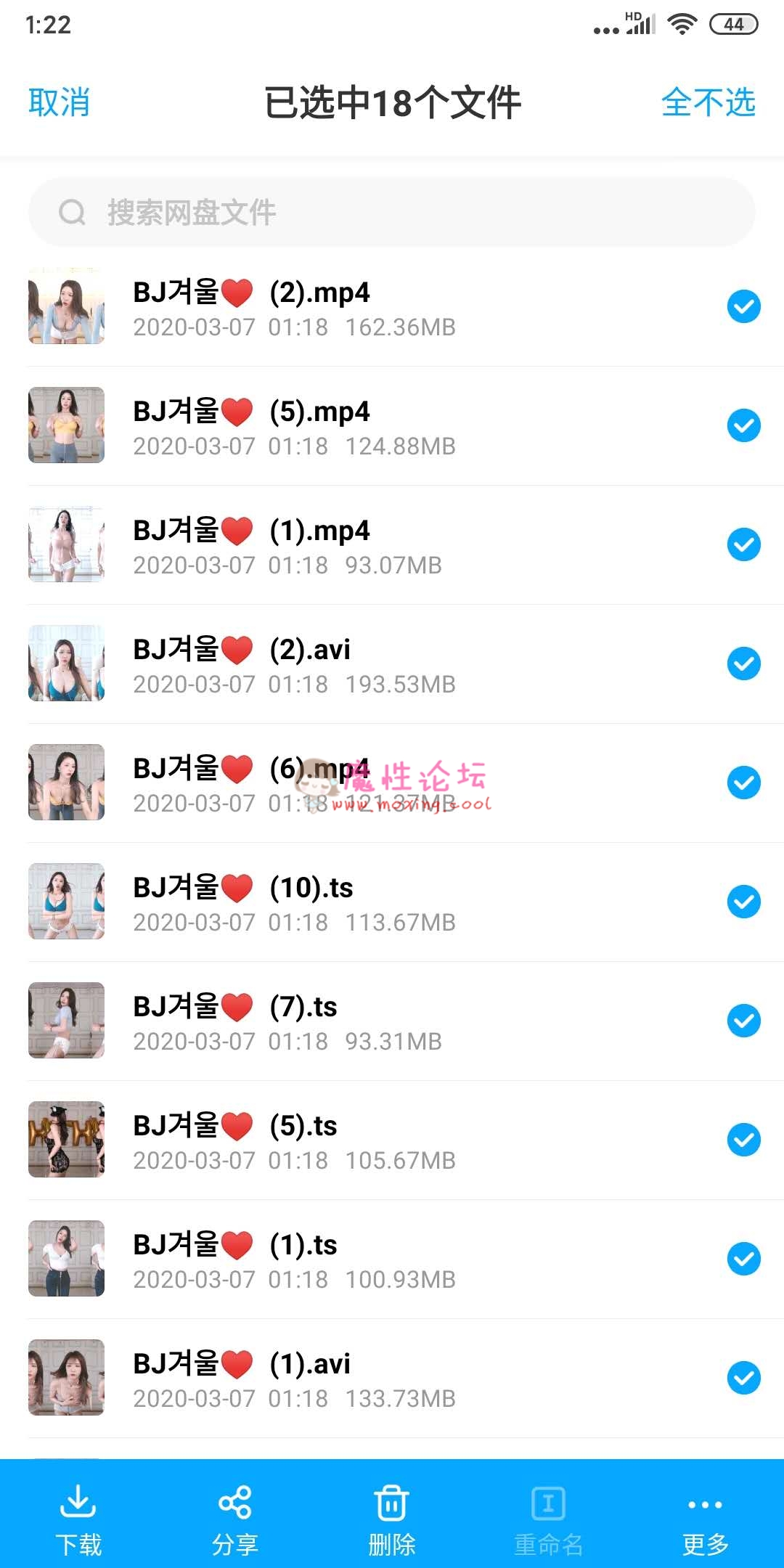Tap the battery indicator in status bar
The width and height of the screenshot is (784, 1568).
[x=733, y=23]
